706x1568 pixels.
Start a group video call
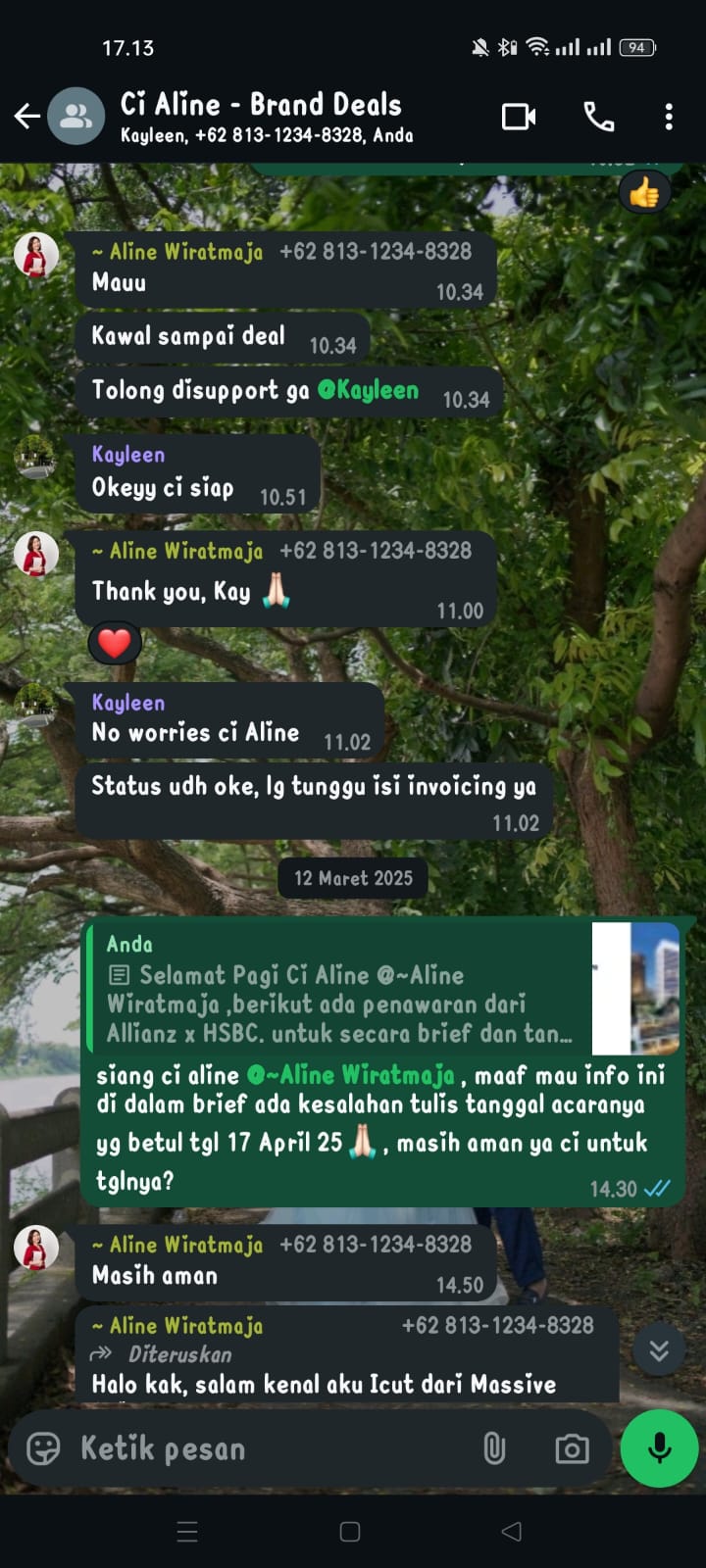(519, 117)
